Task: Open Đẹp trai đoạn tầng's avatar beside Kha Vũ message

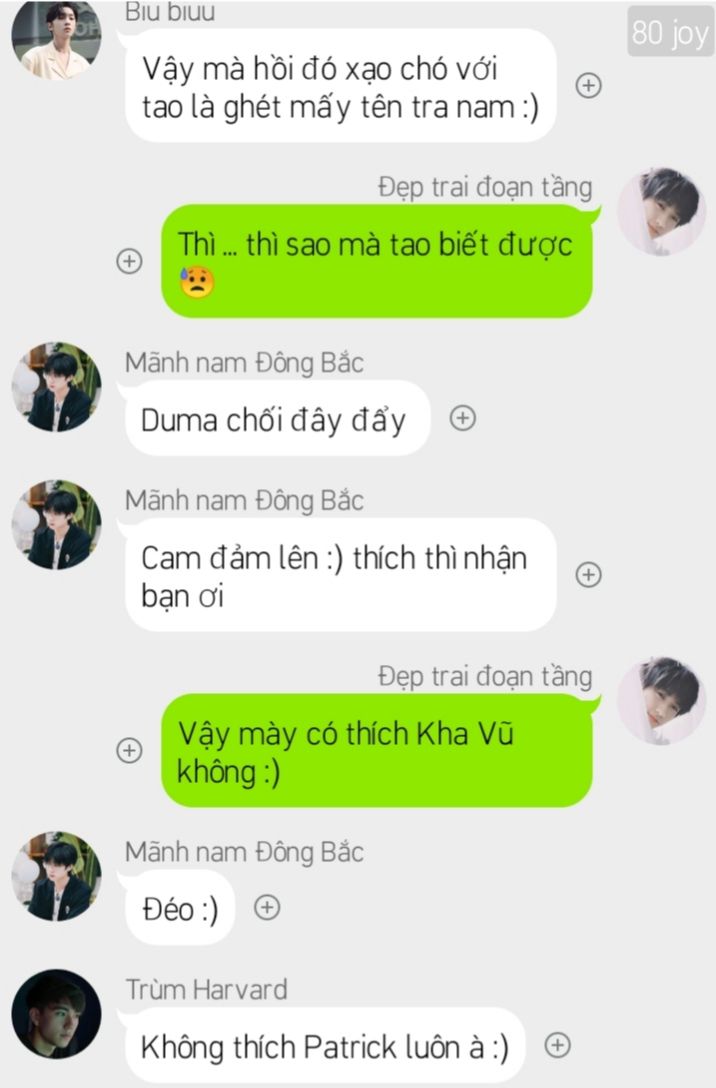Action: pos(661,700)
